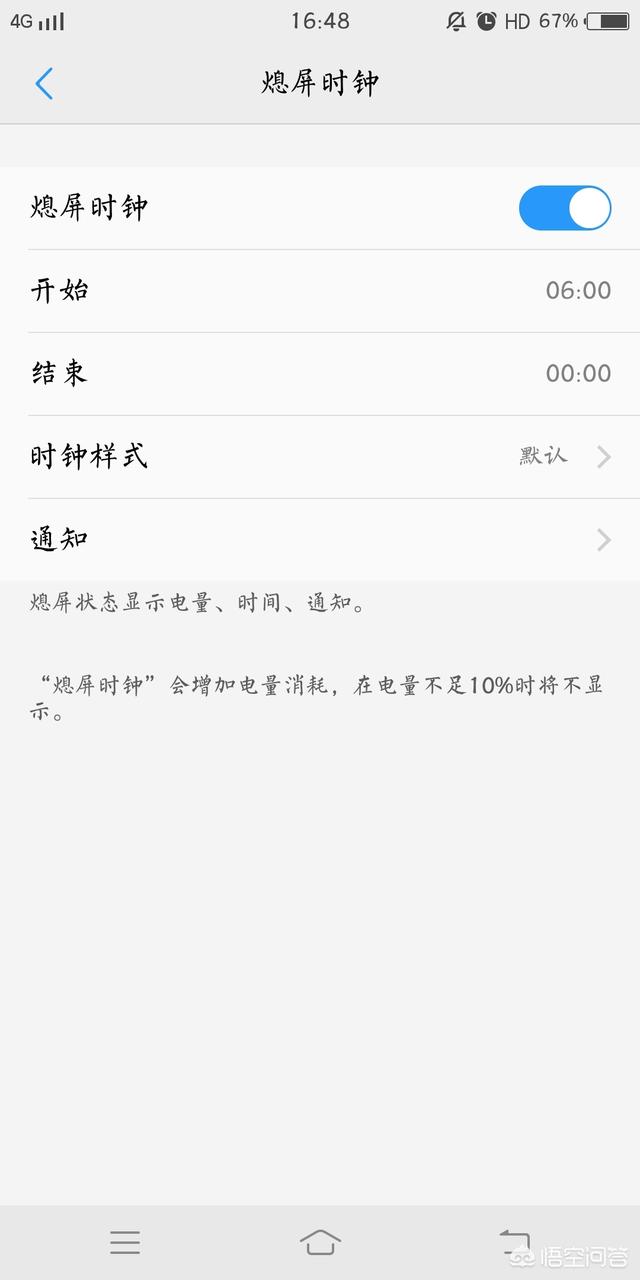
Task: Set the 开始 start time
Action: point(320,291)
